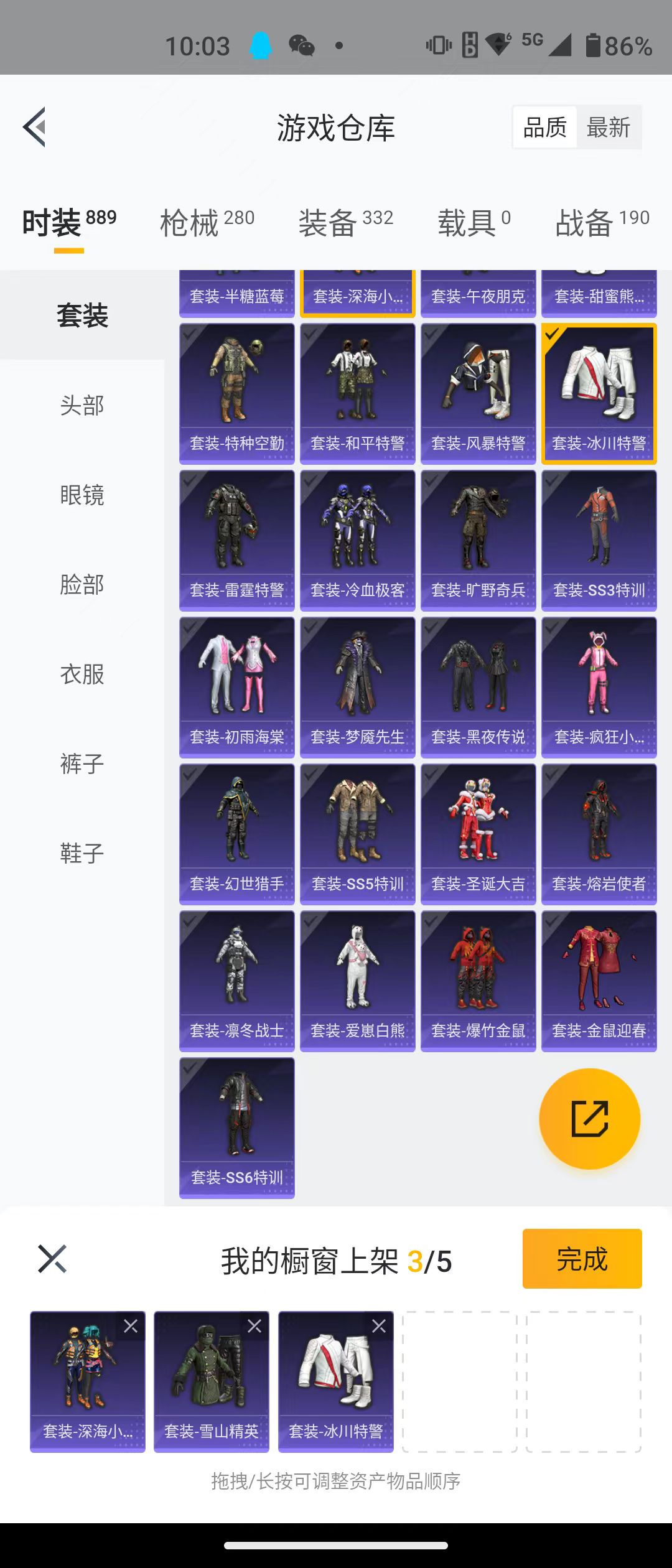
Task: Choose the 套装-圣诞大吉 outfit
Action: [478, 834]
